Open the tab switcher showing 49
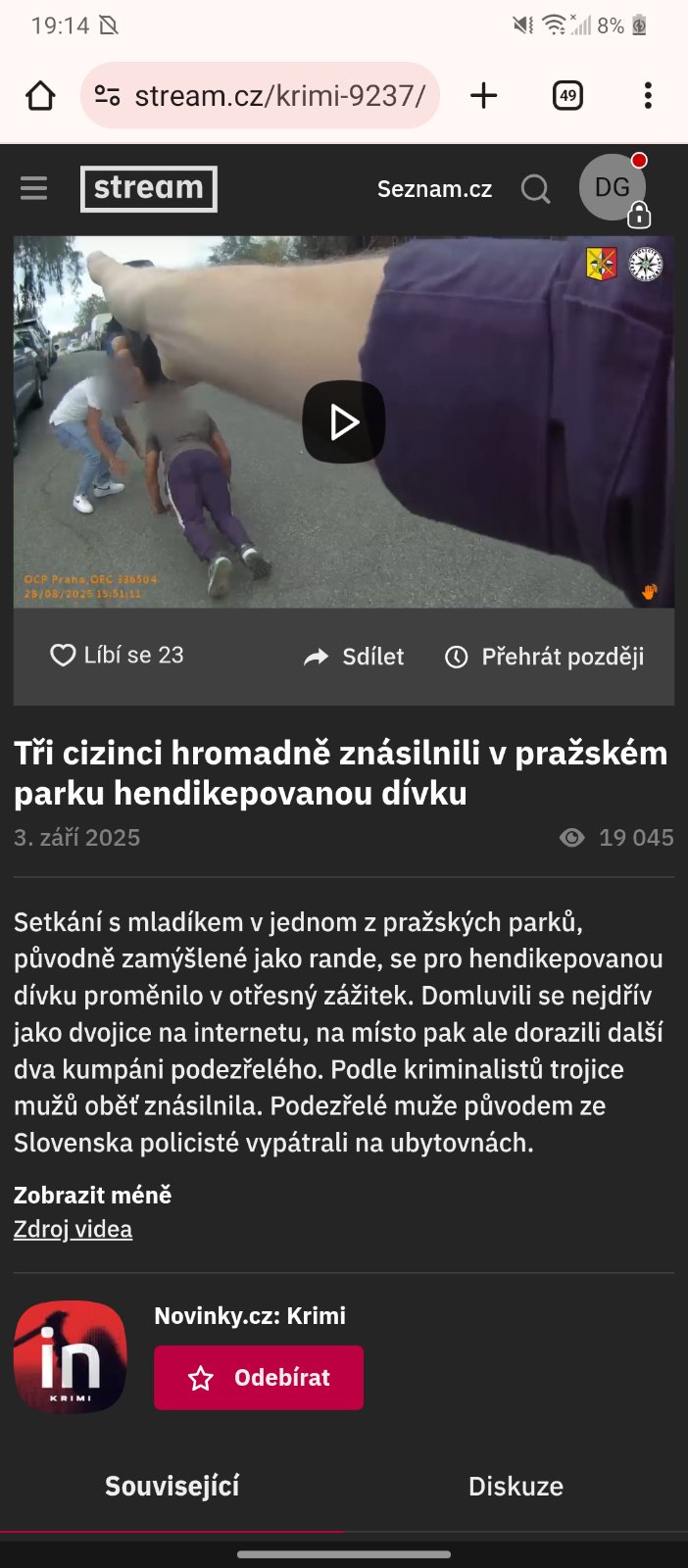The image size is (688, 1568). pyautogui.click(x=567, y=95)
